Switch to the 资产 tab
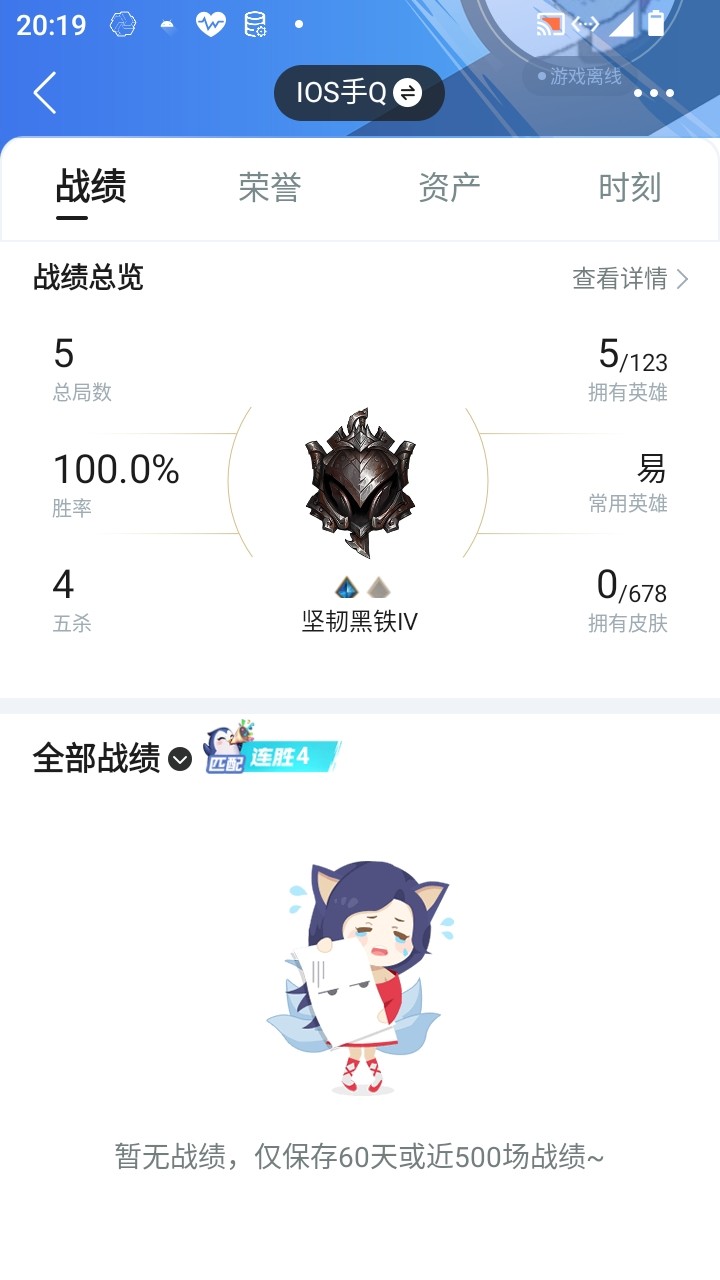720x1280 pixels. coord(449,187)
